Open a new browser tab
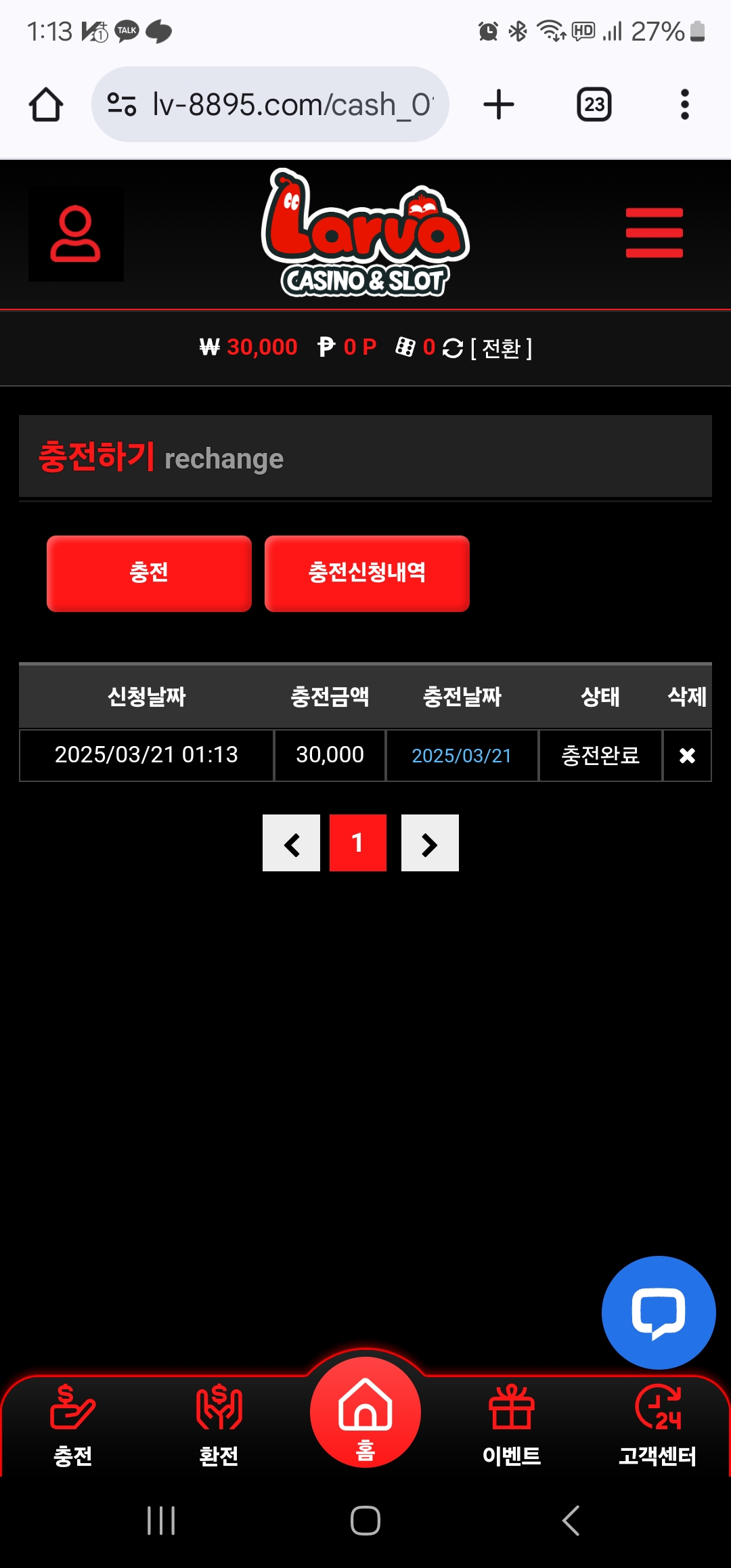This screenshot has width=731, height=1568. [499, 105]
